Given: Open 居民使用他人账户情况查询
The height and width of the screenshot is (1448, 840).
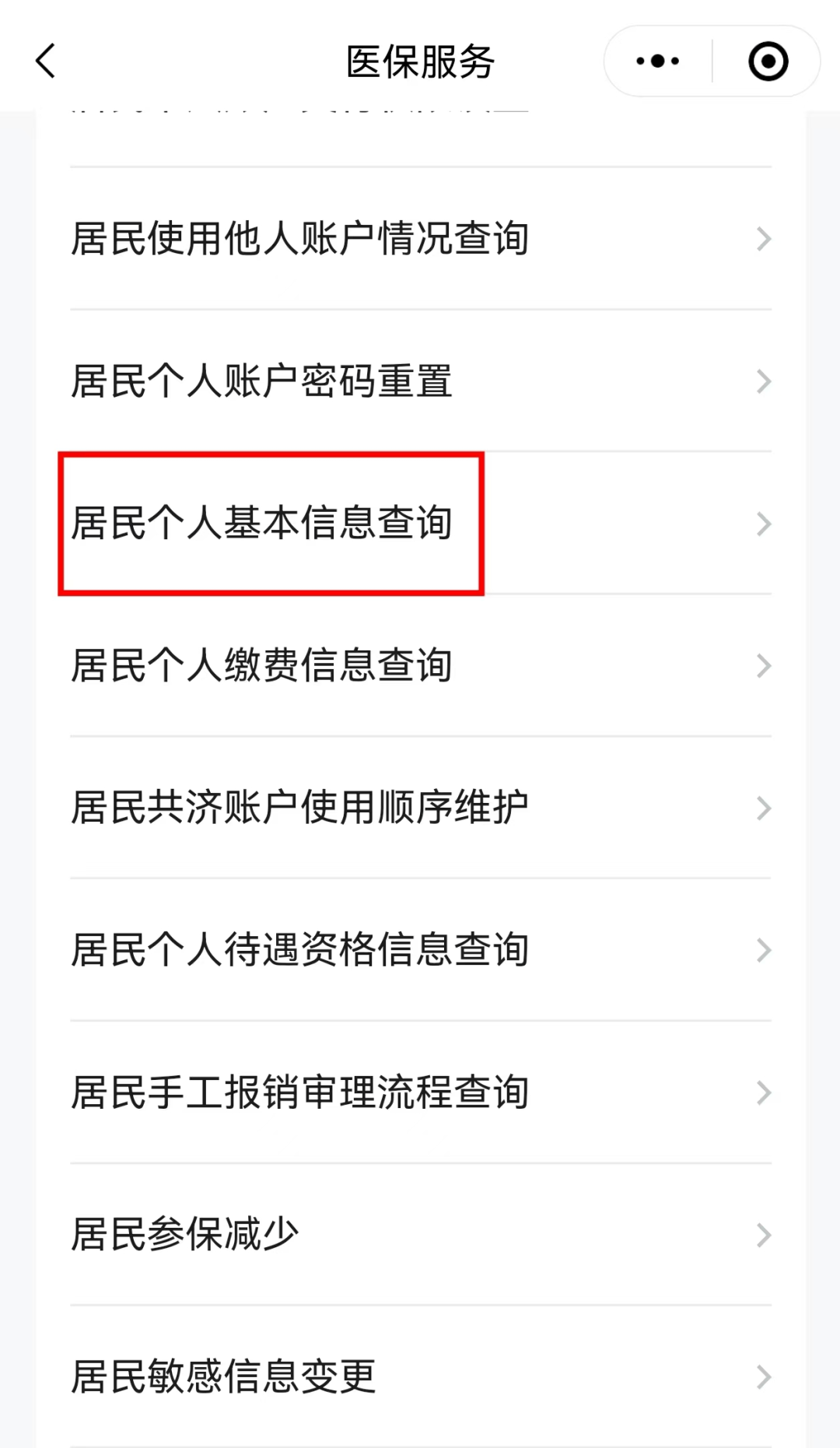Looking at the screenshot, I should (x=420, y=238).
